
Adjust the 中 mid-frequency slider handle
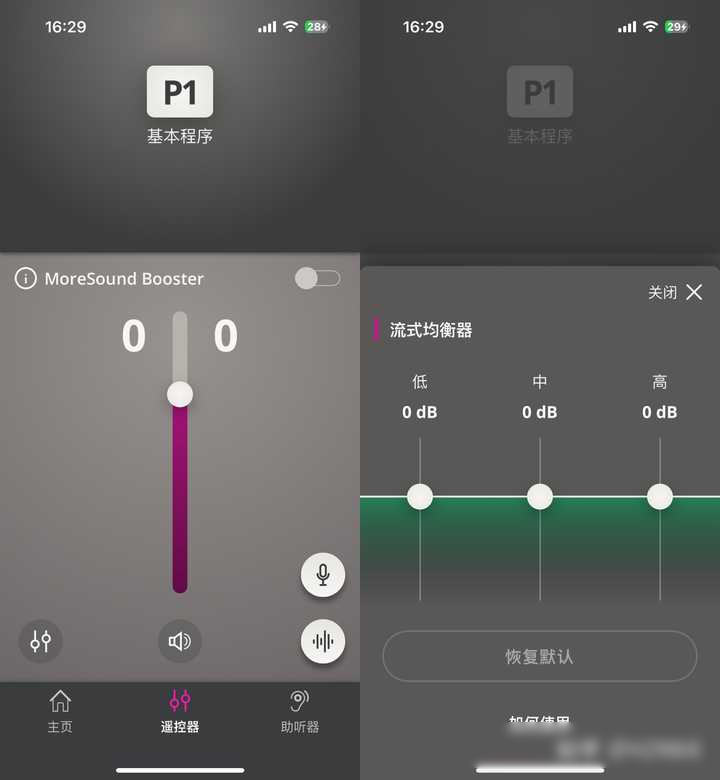click(x=540, y=496)
